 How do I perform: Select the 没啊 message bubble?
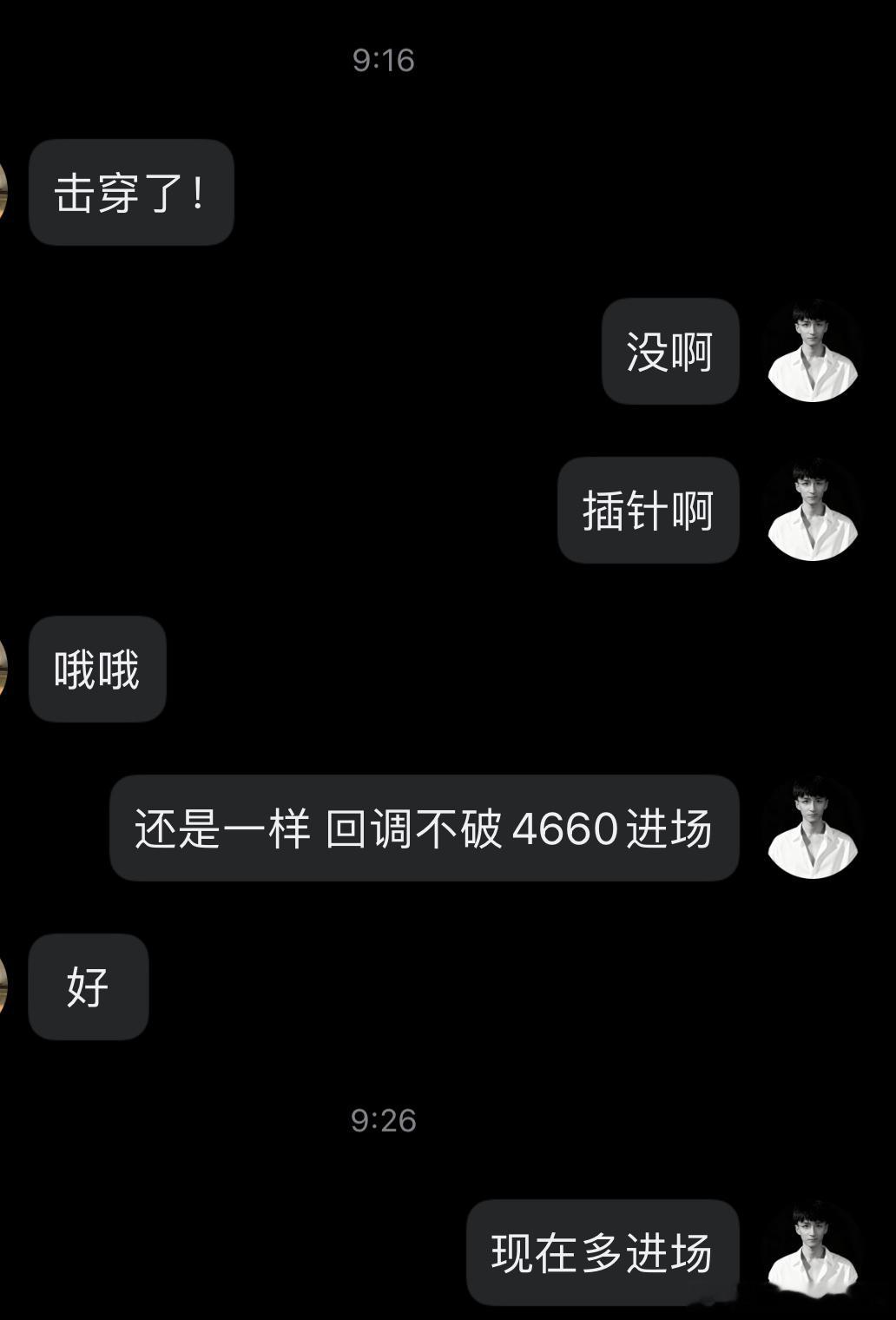pos(670,351)
